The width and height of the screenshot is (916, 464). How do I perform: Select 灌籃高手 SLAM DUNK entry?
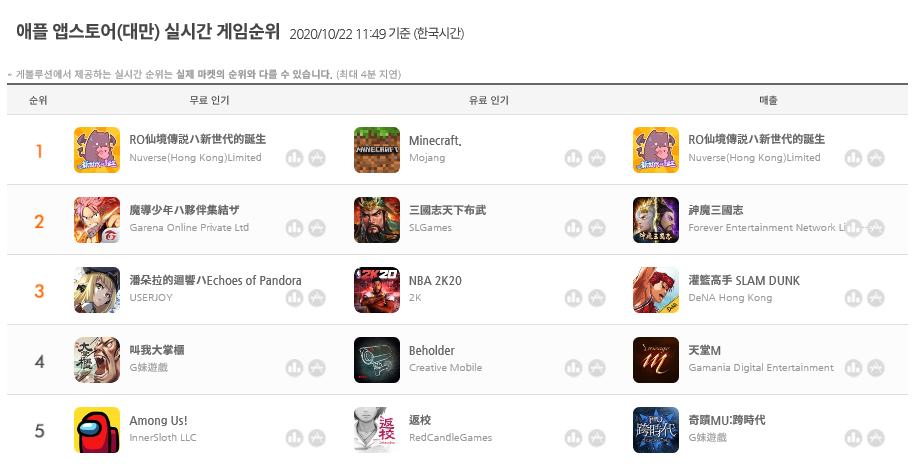(744, 281)
